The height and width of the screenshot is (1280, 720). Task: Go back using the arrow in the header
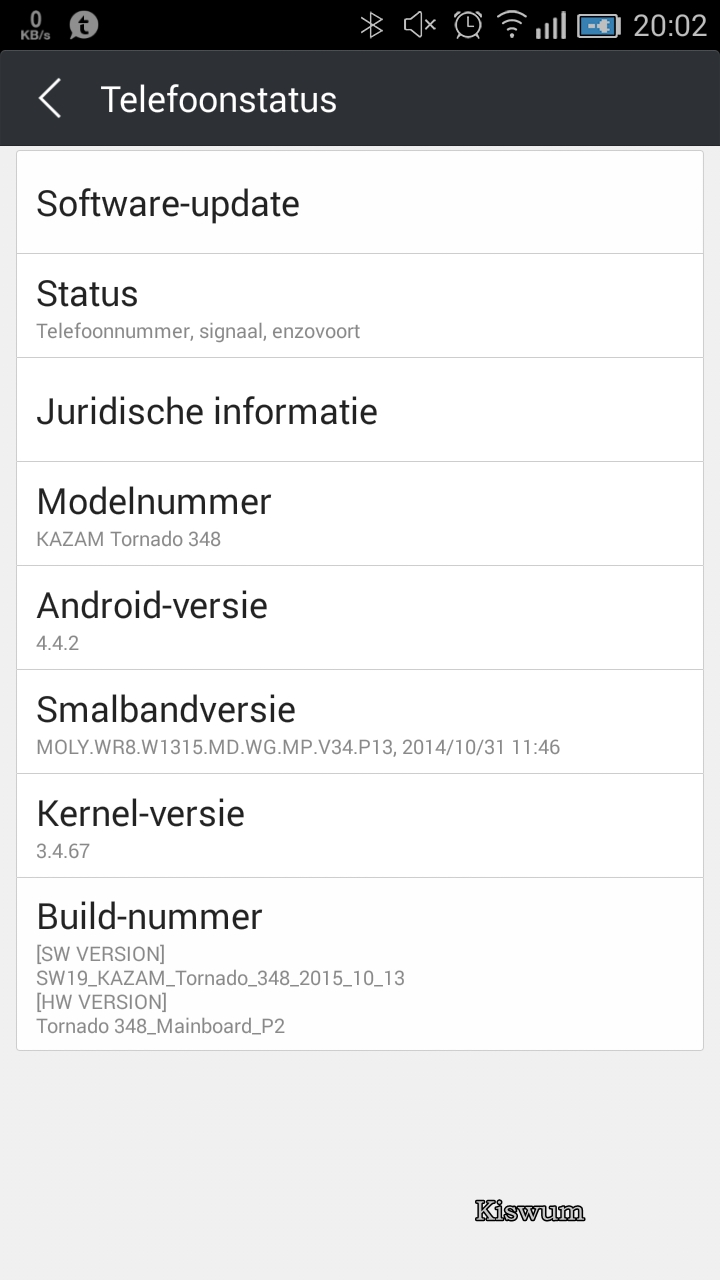click(50, 99)
